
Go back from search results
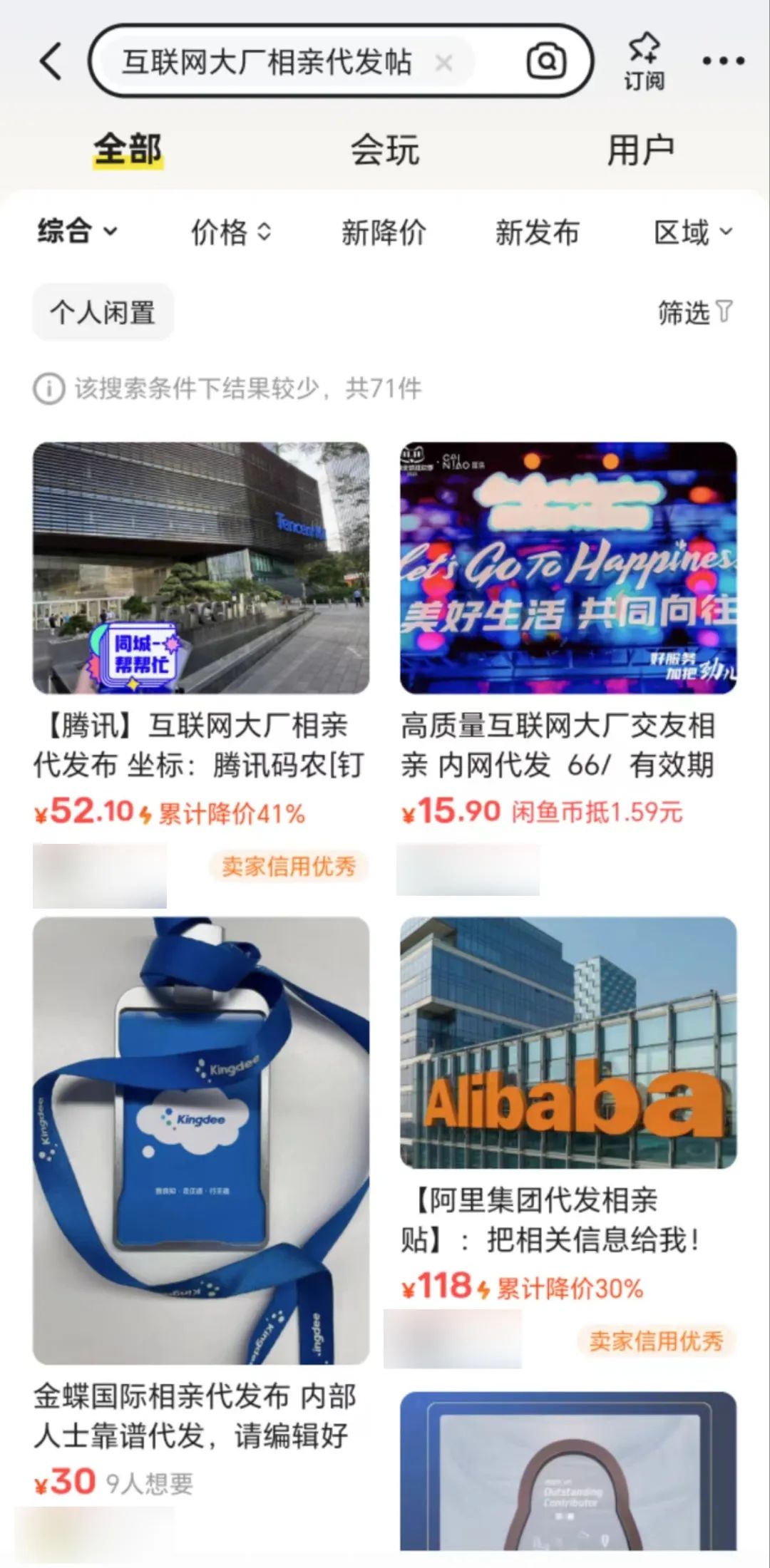[51, 61]
